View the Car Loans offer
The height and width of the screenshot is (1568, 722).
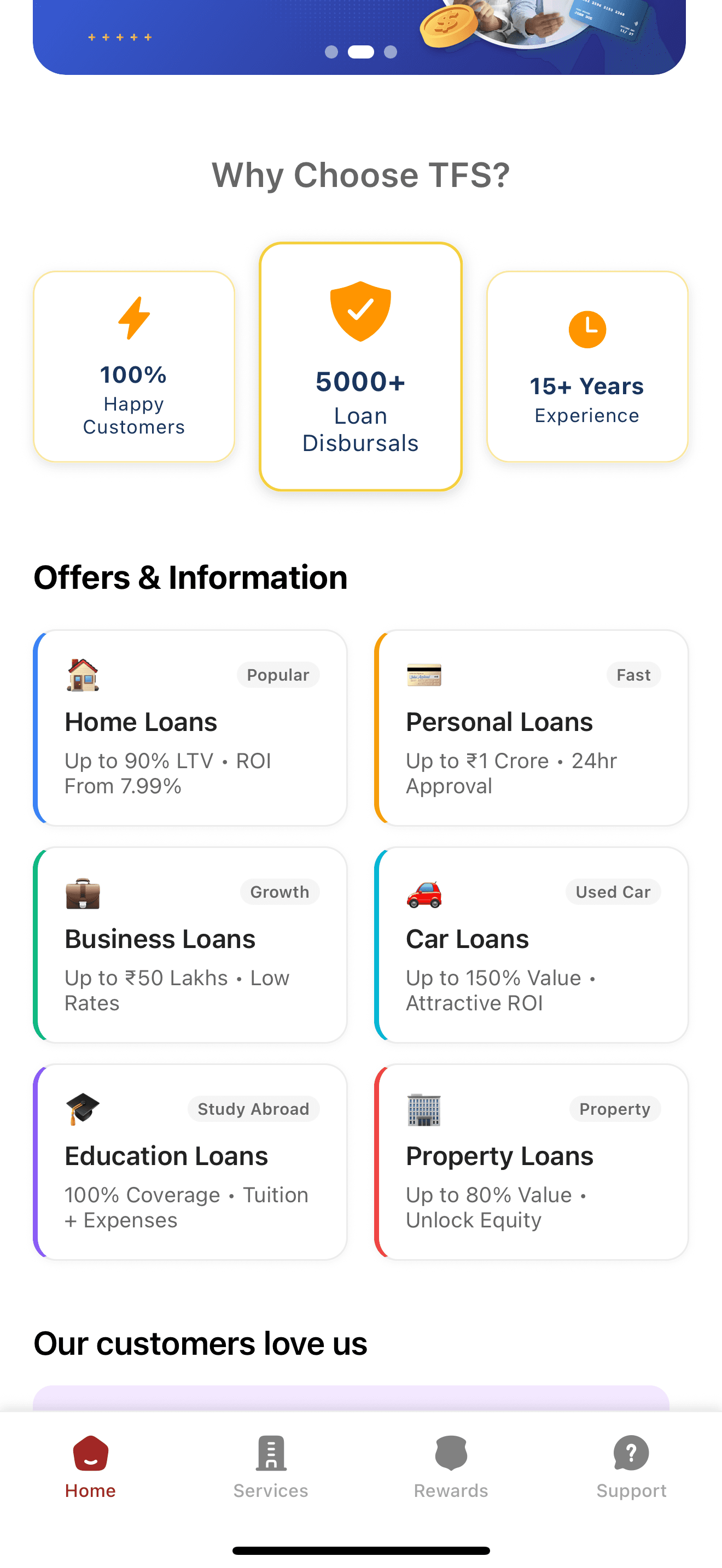pyautogui.click(x=531, y=944)
